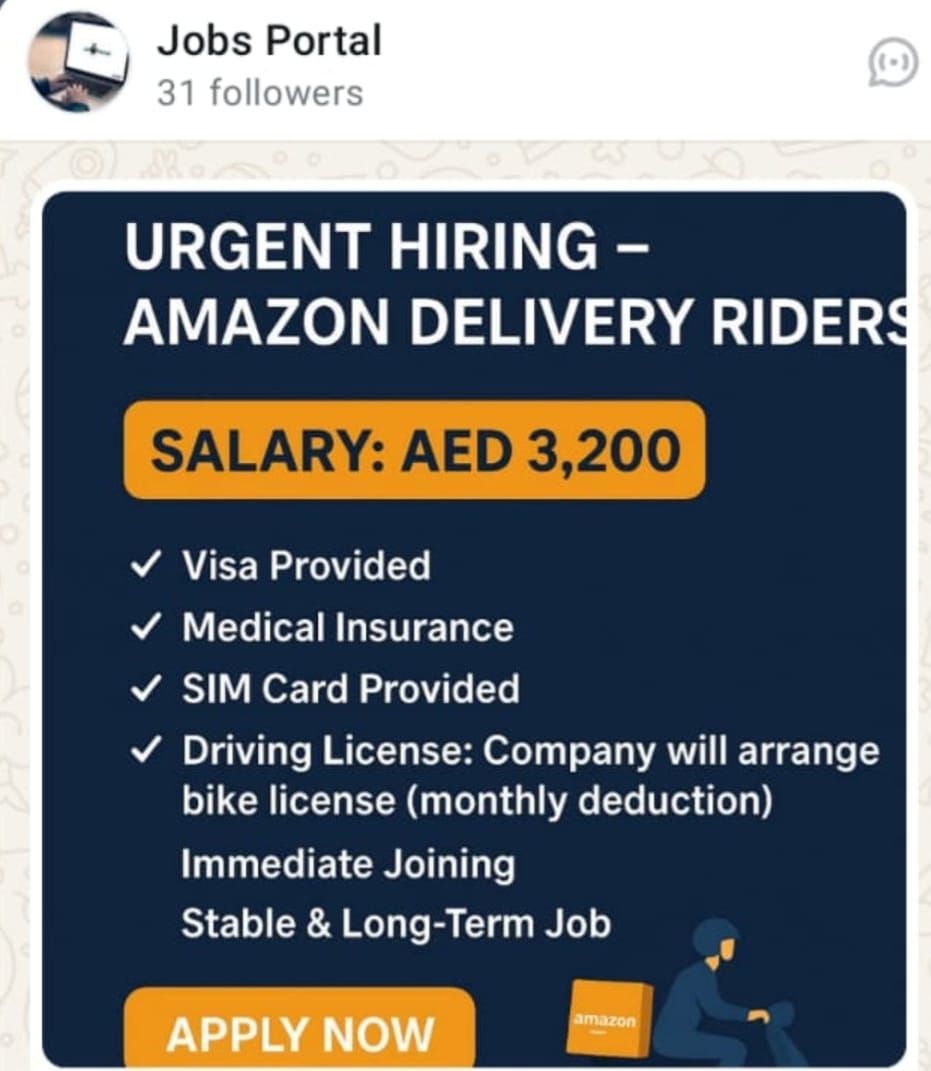Open the chat bubble icon in header

tap(892, 64)
